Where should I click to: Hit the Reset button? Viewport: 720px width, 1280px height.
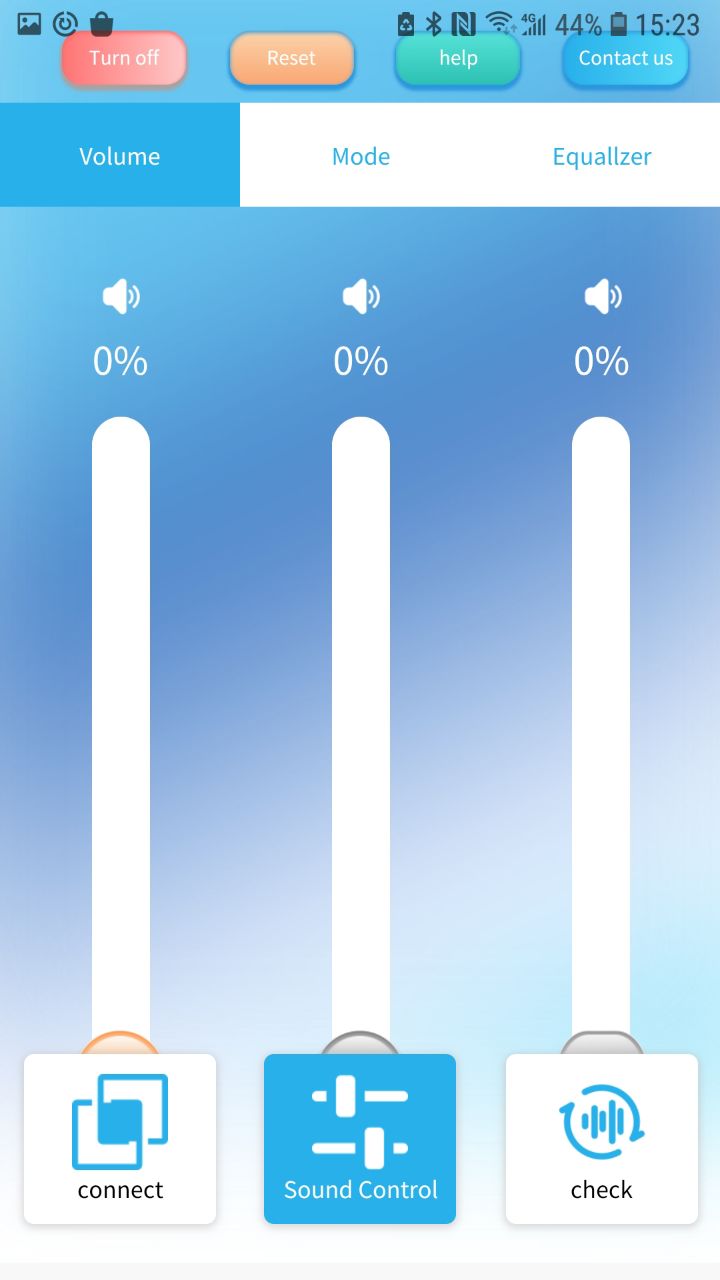point(291,58)
